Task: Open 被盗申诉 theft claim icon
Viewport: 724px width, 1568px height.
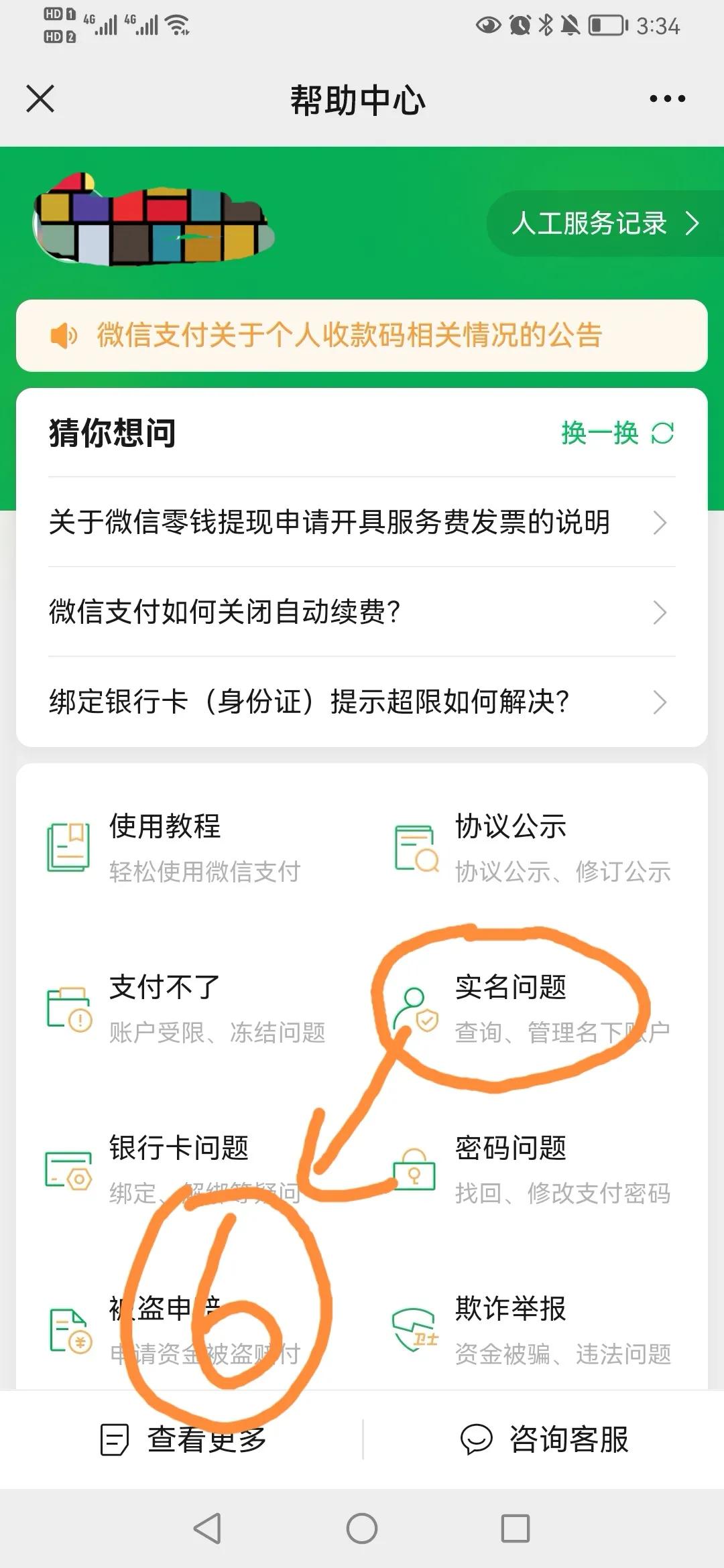Action: pyautogui.click(x=69, y=1330)
